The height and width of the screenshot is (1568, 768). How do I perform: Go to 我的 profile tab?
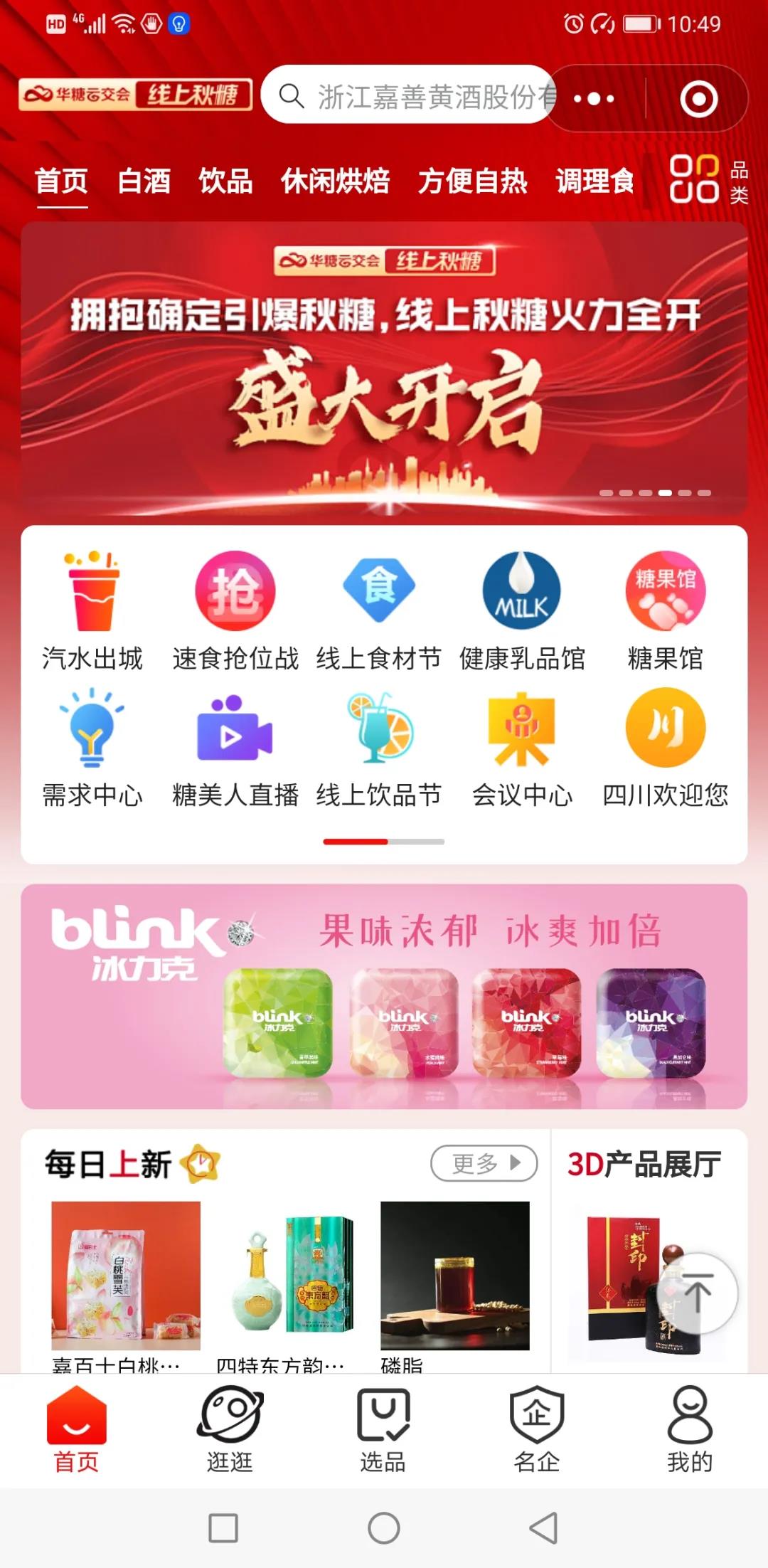click(x=690, y=1430)
